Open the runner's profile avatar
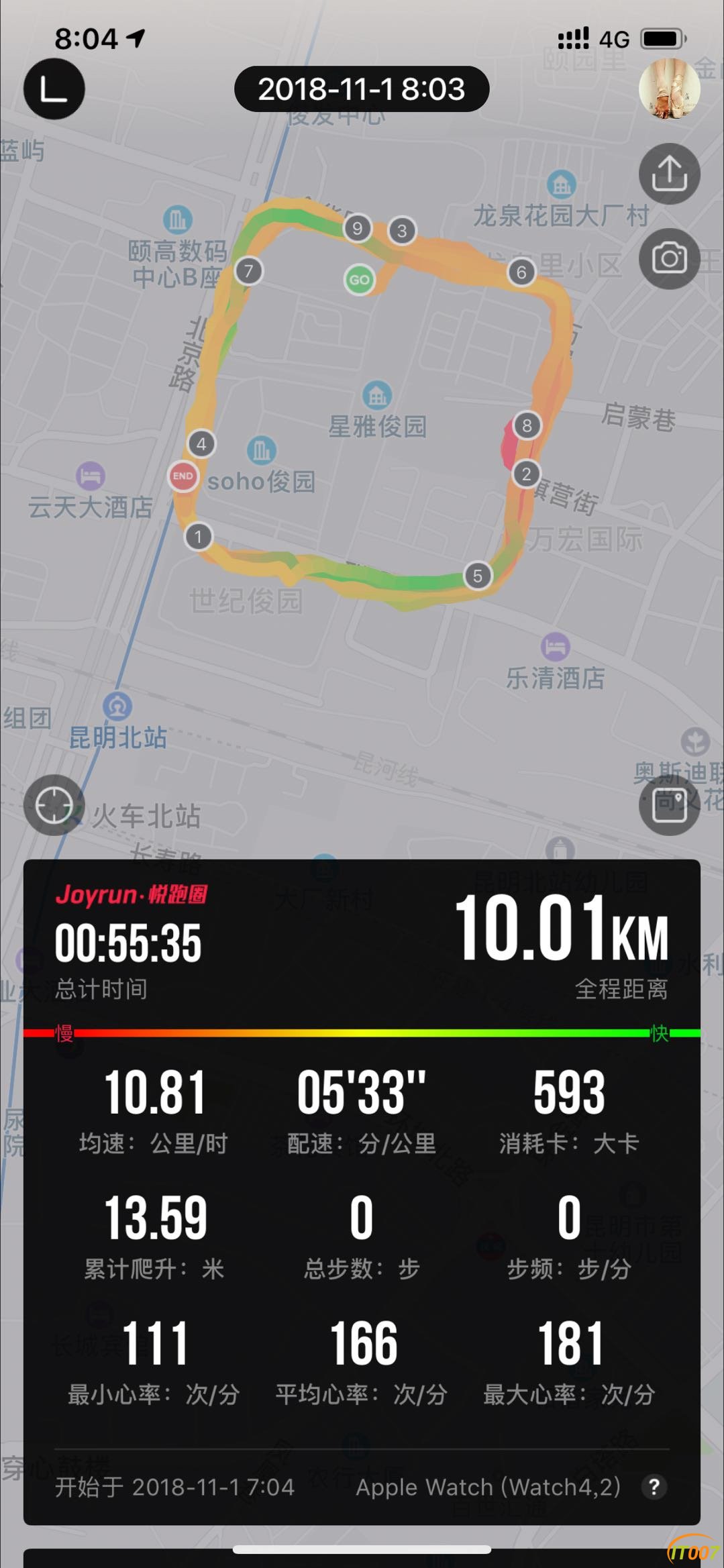 pyautogui.click(x=669, y=89)
